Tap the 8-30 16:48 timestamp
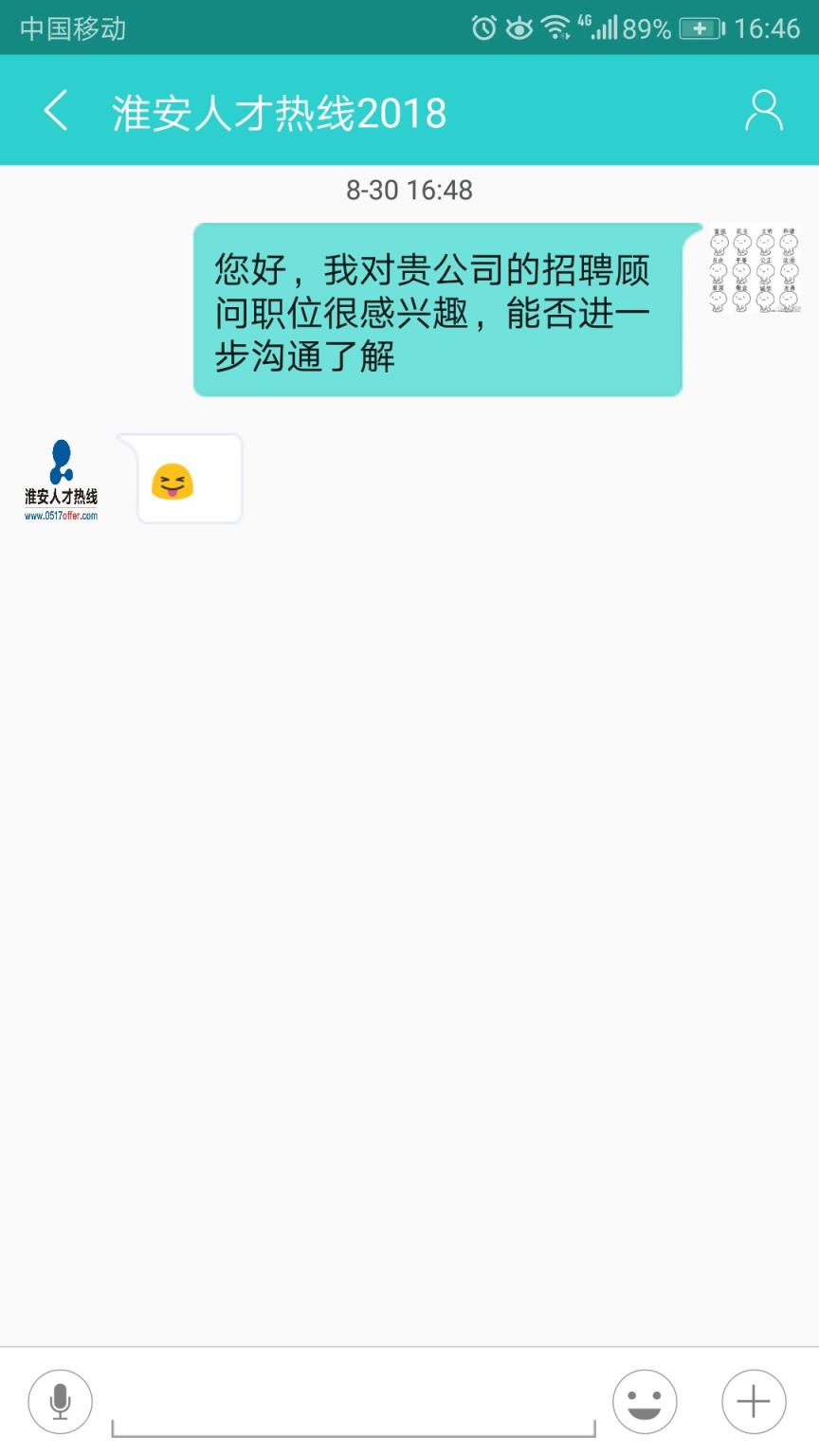Viewport: 819px width, 1456px height. click(x=408, y=191)
